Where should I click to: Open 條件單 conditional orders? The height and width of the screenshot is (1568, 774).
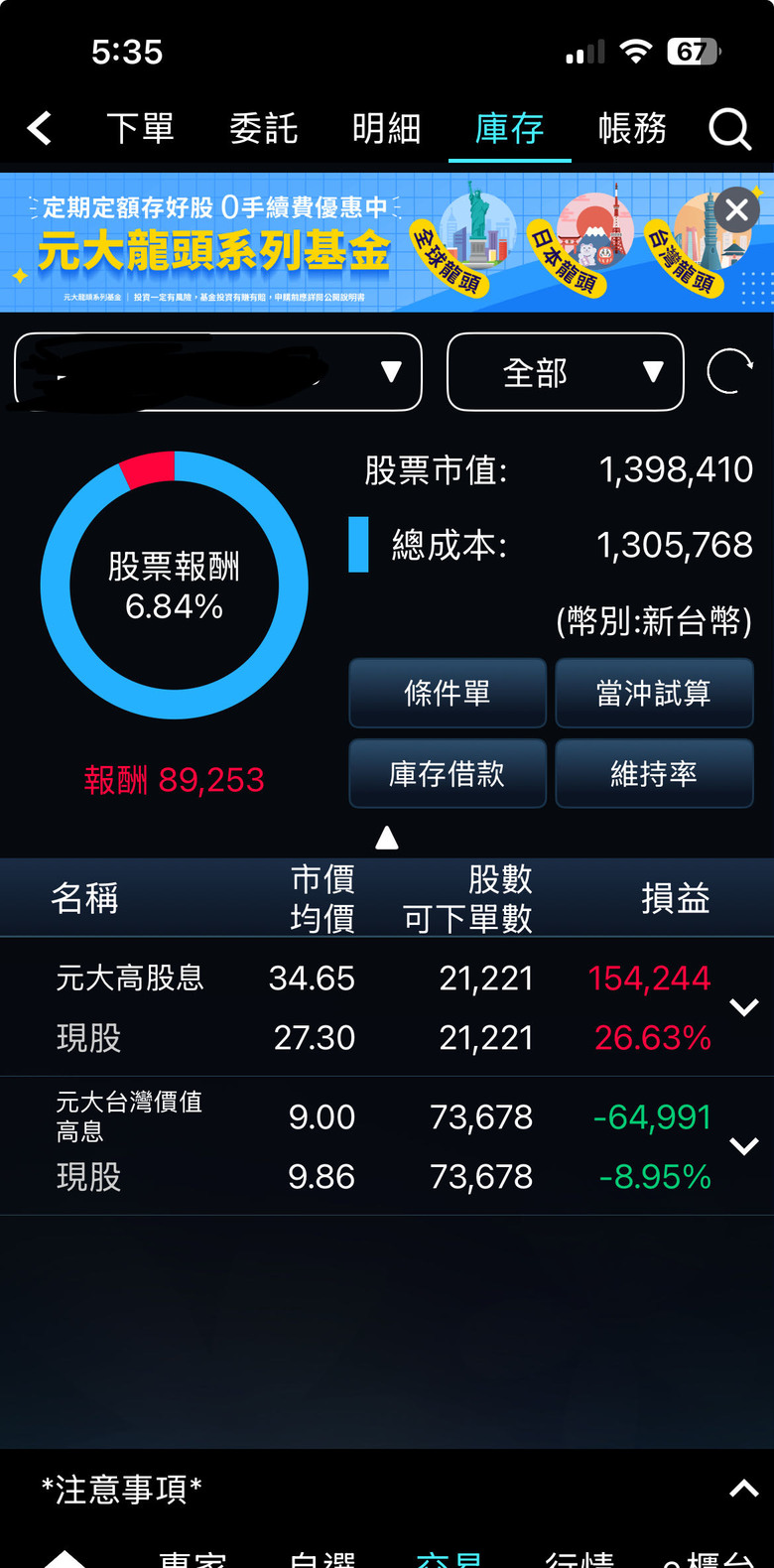click(x=448, y=693)
